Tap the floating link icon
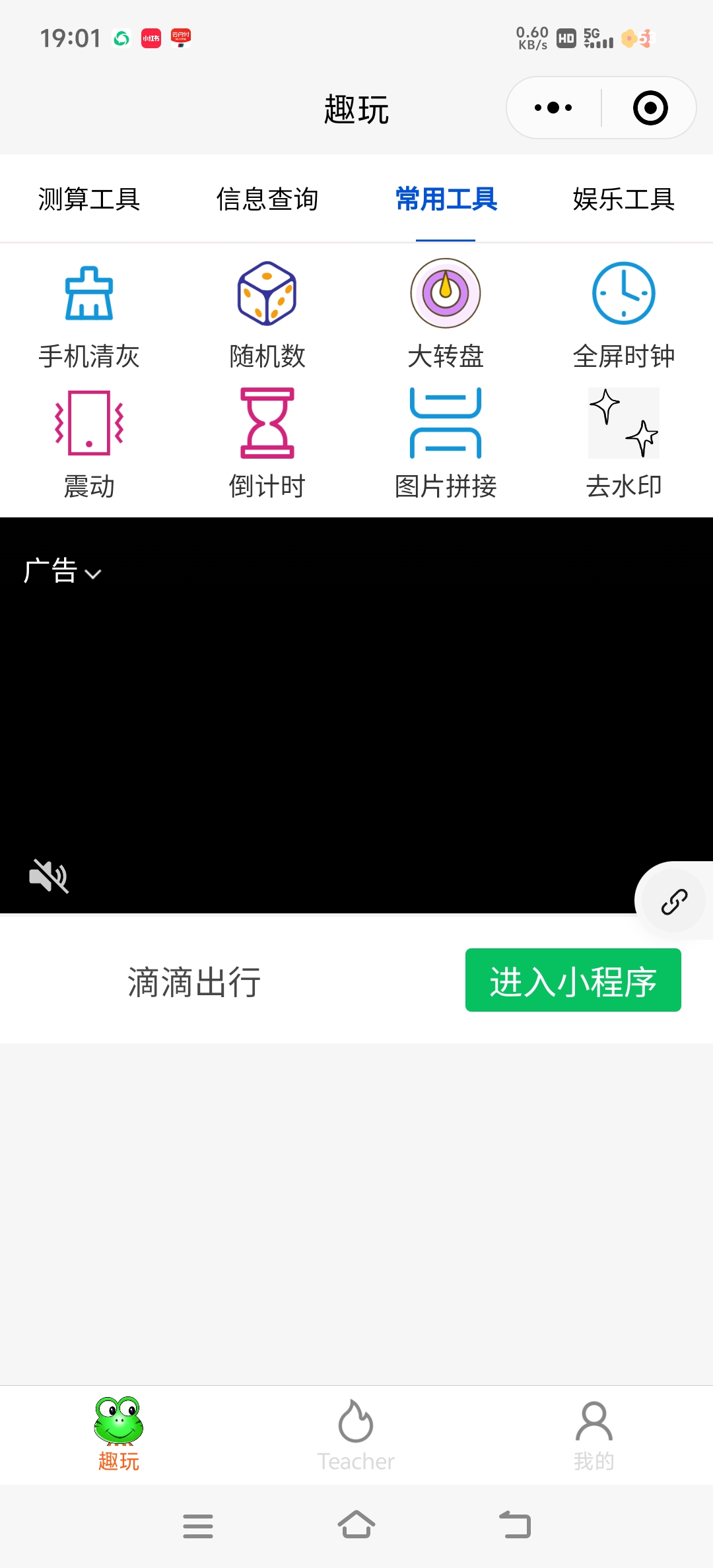 click(x=674, y=901)
